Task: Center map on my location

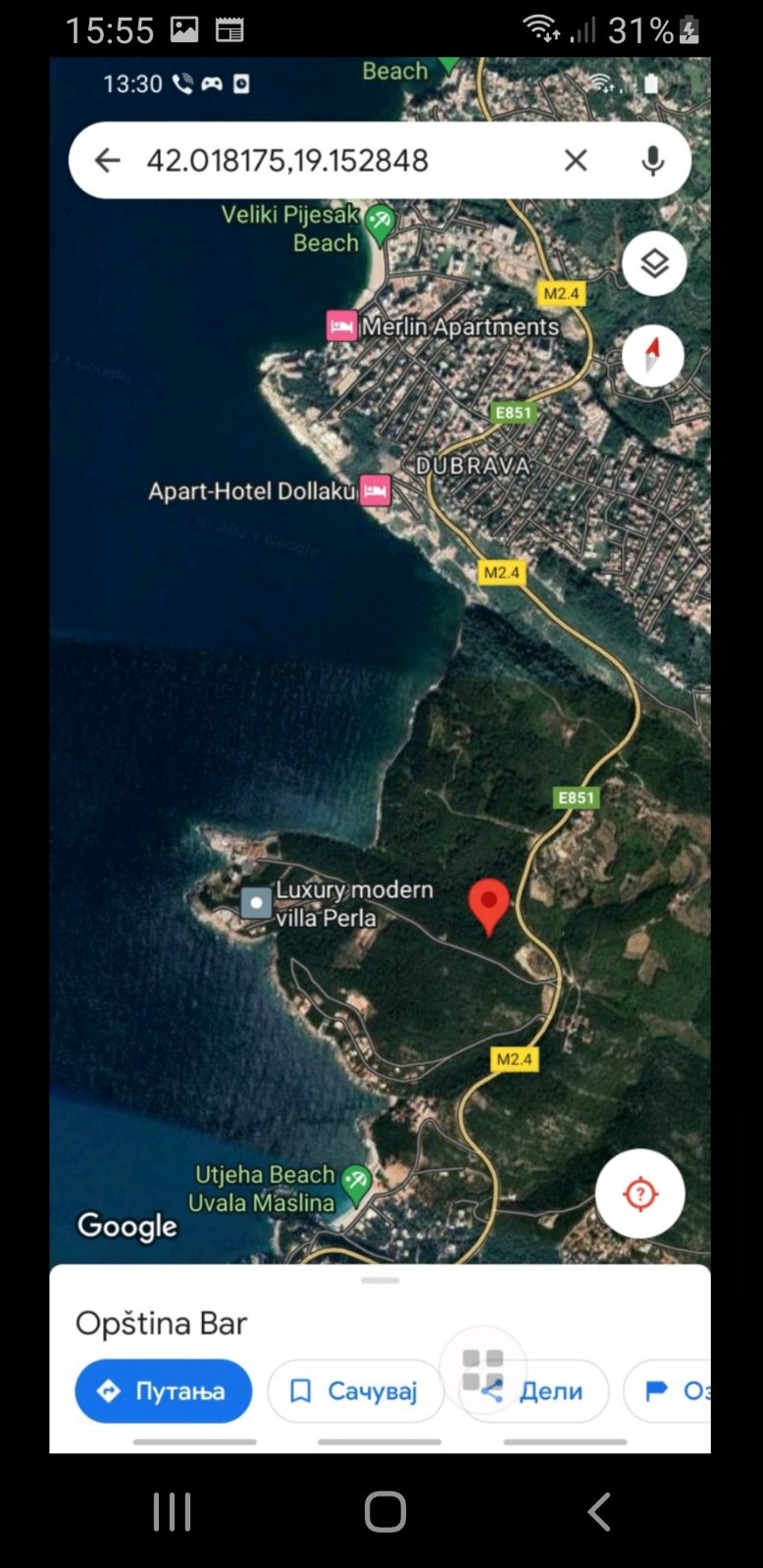Action: (x=639, y=1193)
